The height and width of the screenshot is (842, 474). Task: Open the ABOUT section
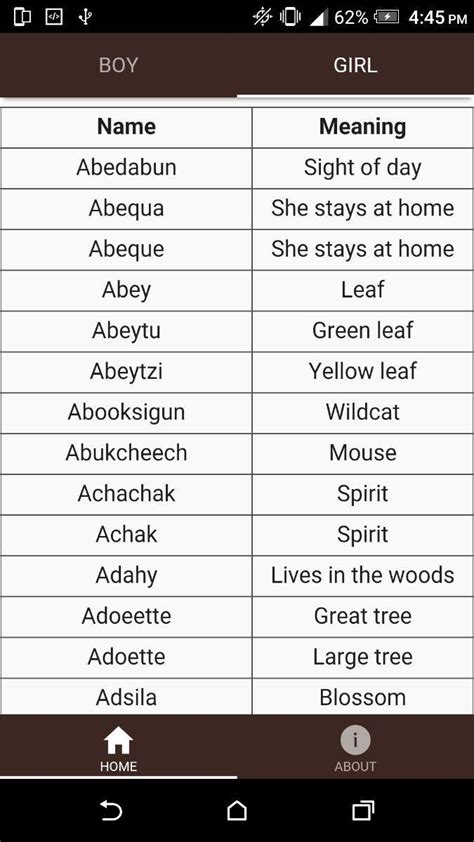tap(355, 747)
